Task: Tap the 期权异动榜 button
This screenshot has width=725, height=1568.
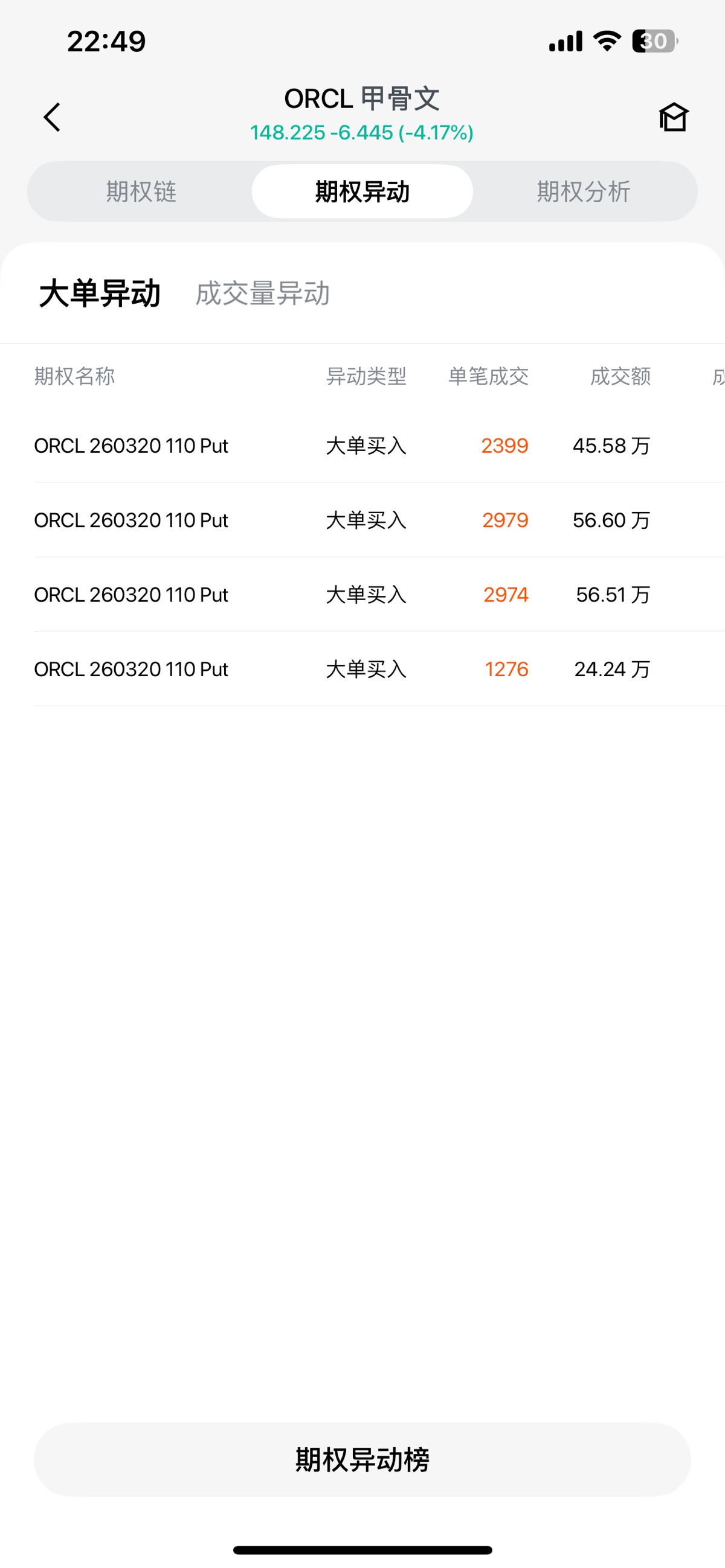Action: point(362,1459)
